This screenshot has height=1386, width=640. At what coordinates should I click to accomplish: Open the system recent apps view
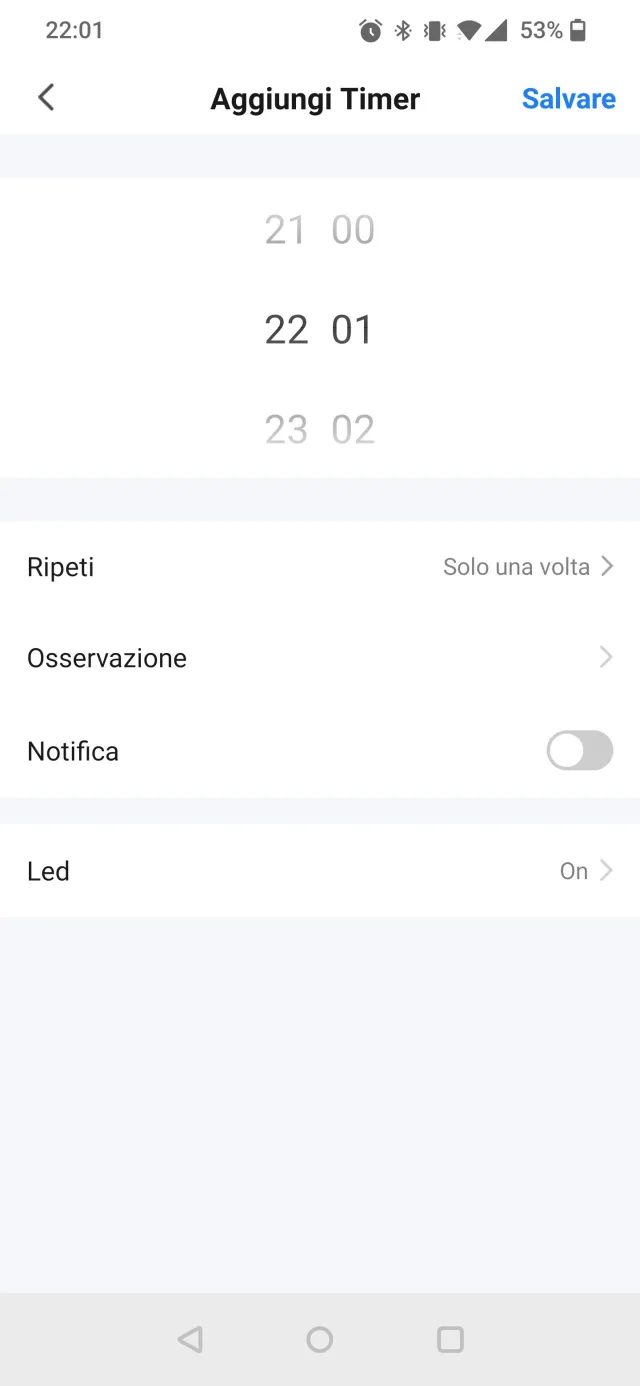coord(450,1339)
